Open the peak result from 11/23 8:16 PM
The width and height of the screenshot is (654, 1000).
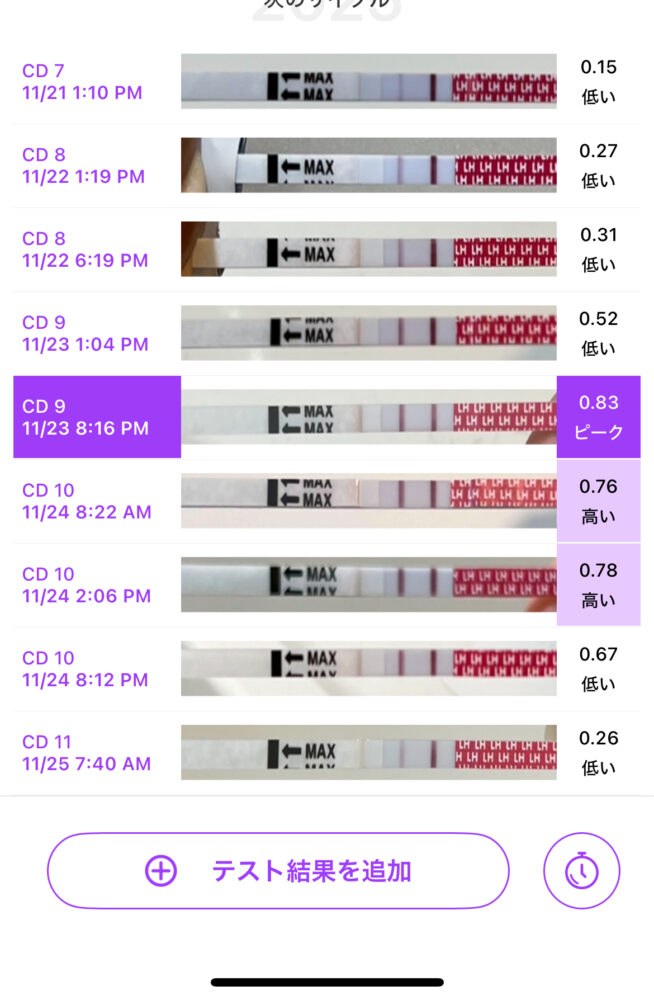[x=327, y=417]
